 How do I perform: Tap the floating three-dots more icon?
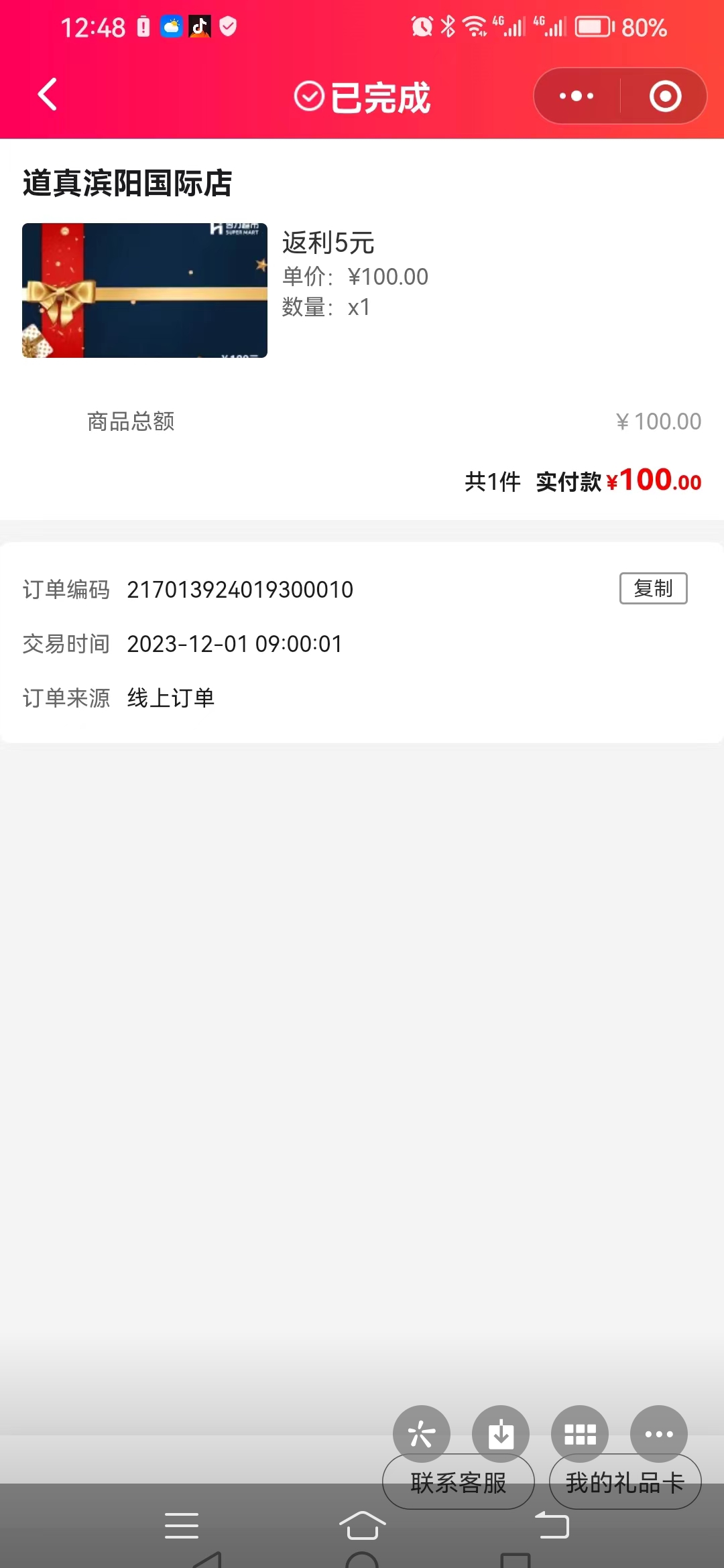coord(659,1434)
